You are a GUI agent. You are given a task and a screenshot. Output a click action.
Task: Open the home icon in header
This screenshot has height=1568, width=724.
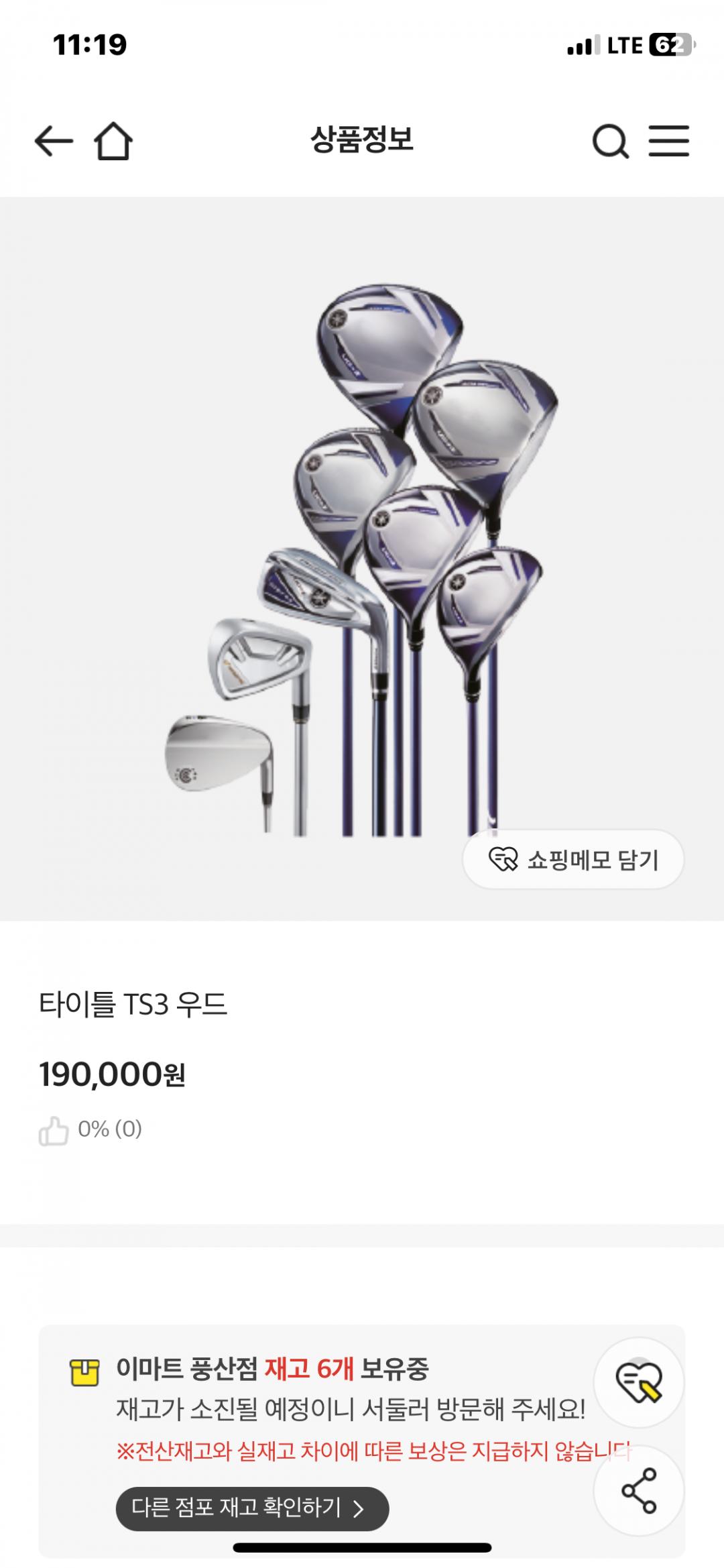click(x=113, y=141)
